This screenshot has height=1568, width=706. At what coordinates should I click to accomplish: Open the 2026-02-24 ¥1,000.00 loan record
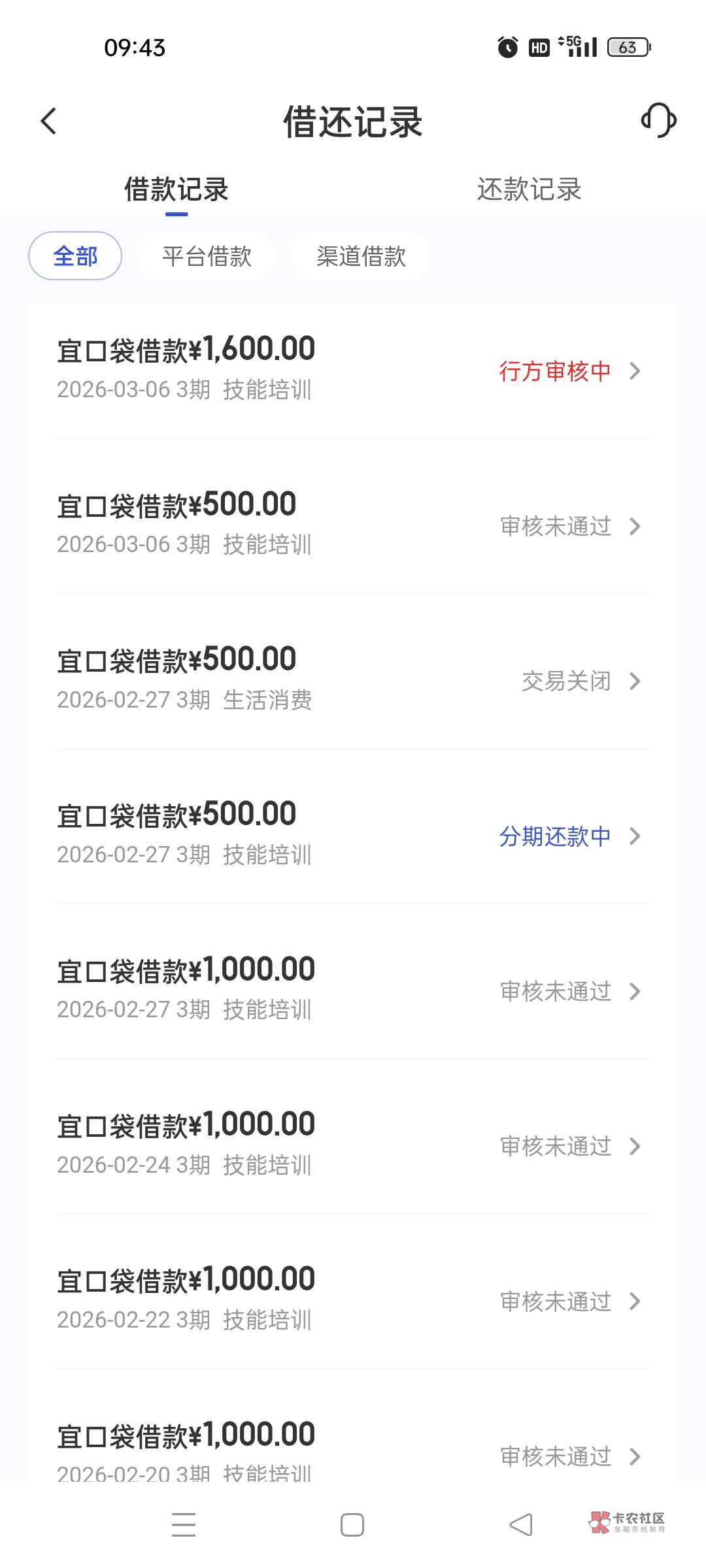(353, 1145)
